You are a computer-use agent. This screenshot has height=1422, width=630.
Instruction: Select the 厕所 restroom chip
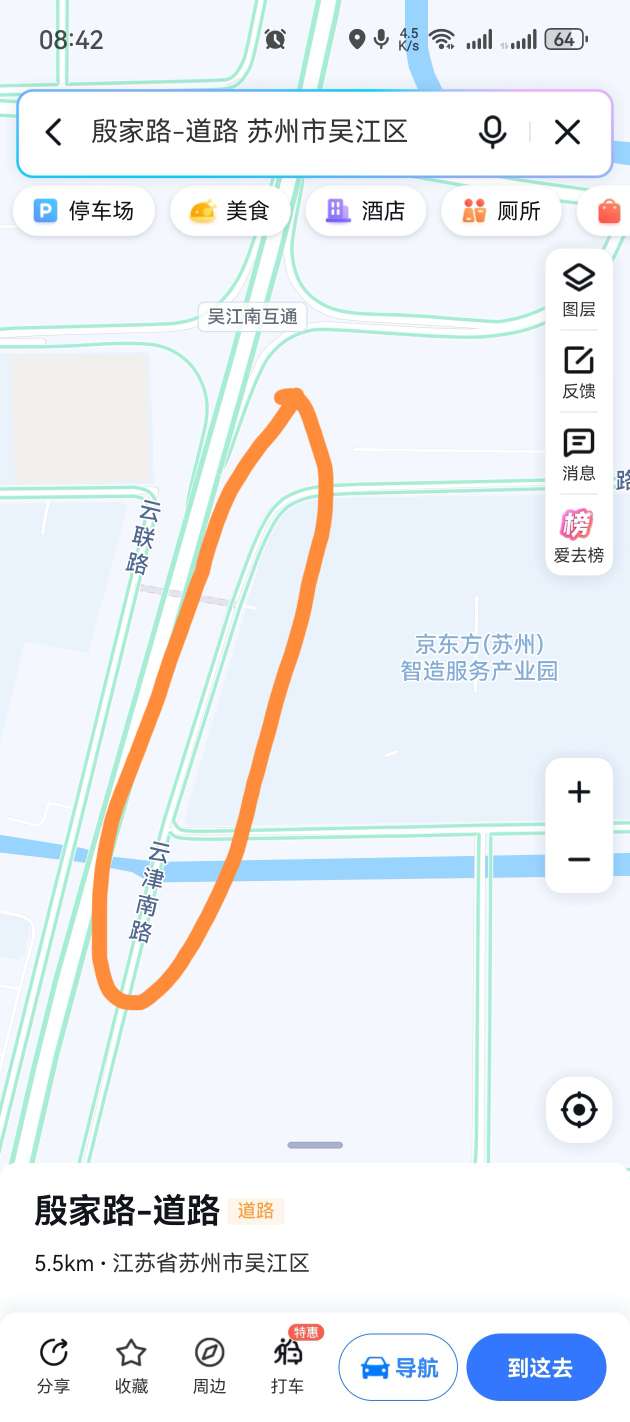(x=501, y=211)
